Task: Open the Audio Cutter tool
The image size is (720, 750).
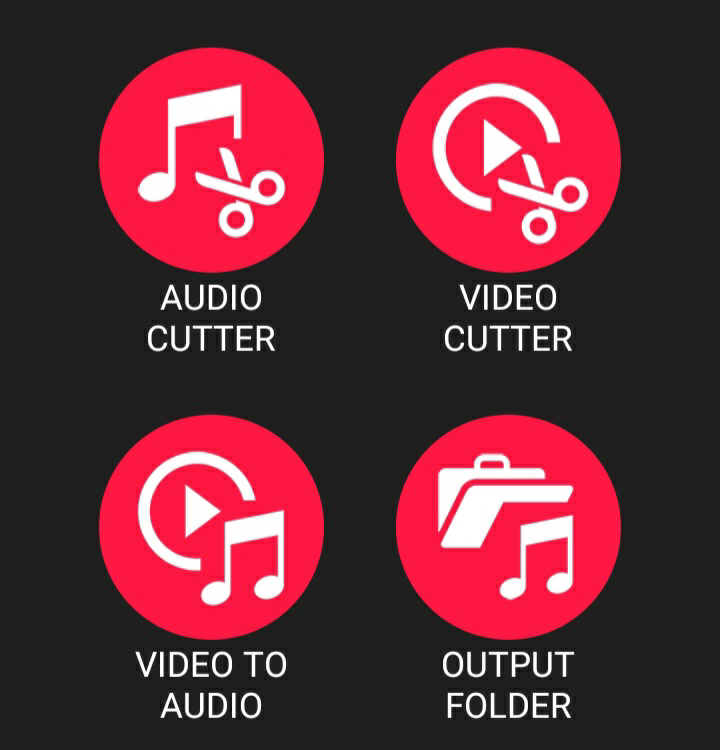Action: [211, 161]
